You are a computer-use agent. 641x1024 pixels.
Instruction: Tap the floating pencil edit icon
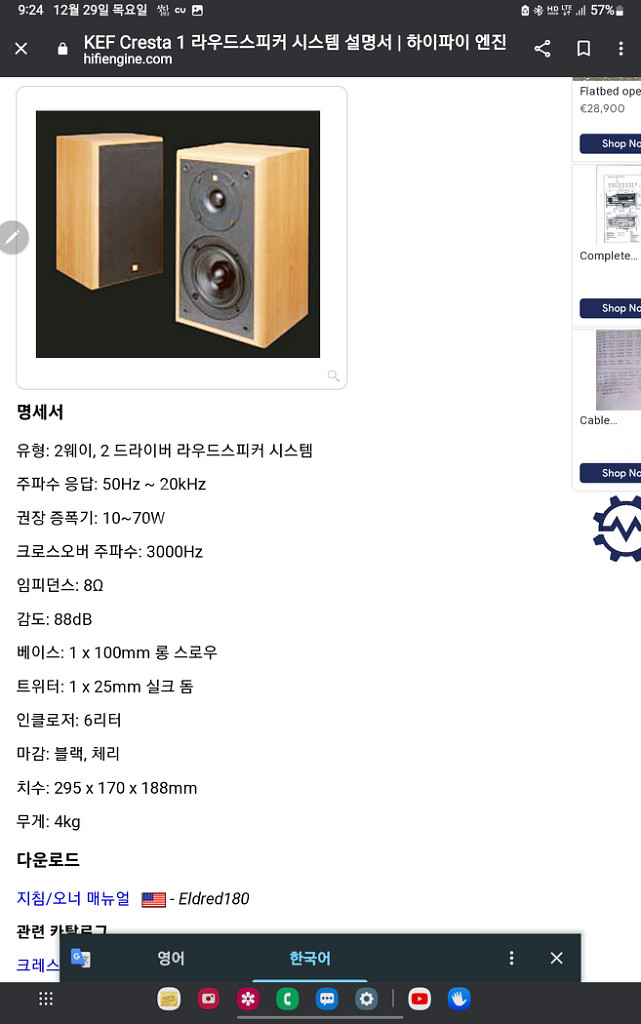pos(12,238)
